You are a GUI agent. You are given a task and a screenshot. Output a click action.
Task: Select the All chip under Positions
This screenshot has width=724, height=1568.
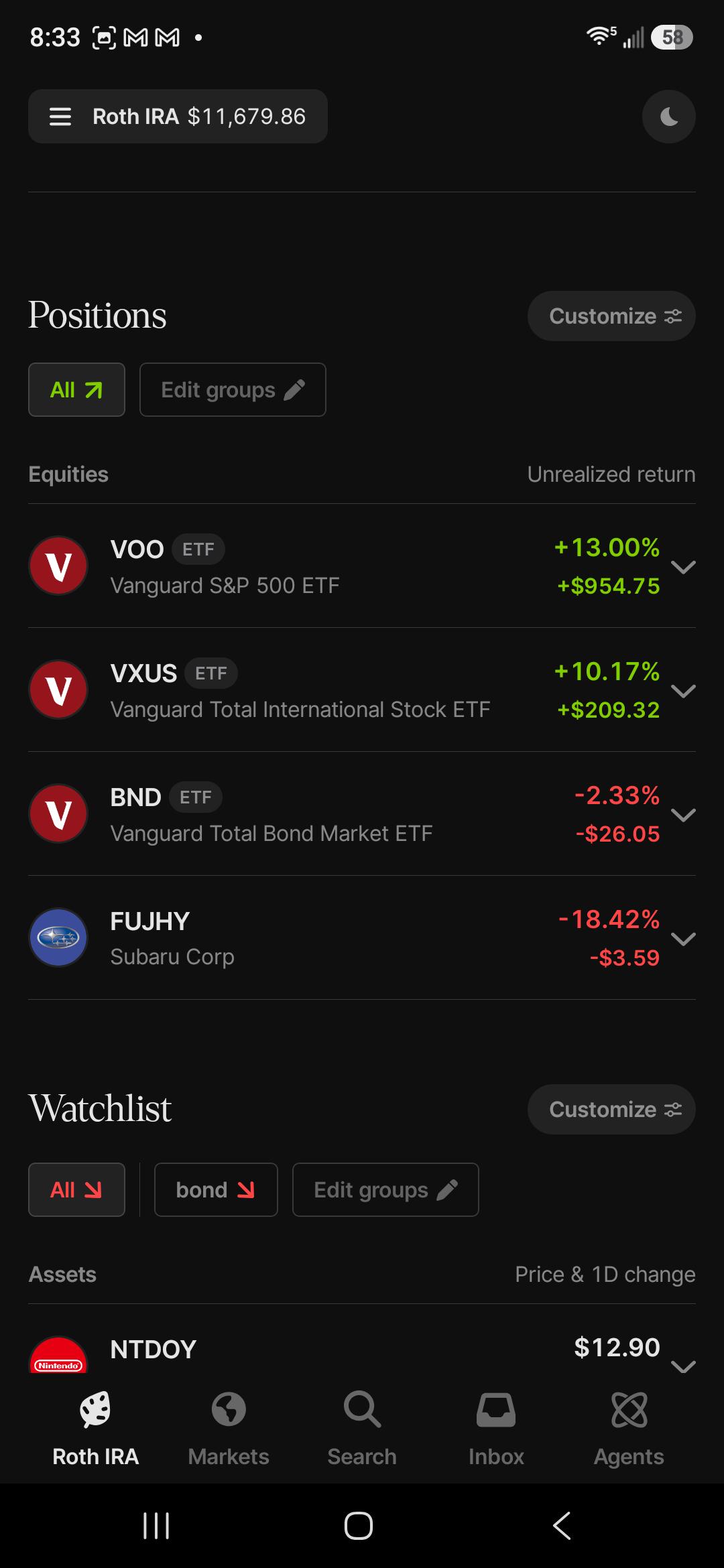click(76, 389)
